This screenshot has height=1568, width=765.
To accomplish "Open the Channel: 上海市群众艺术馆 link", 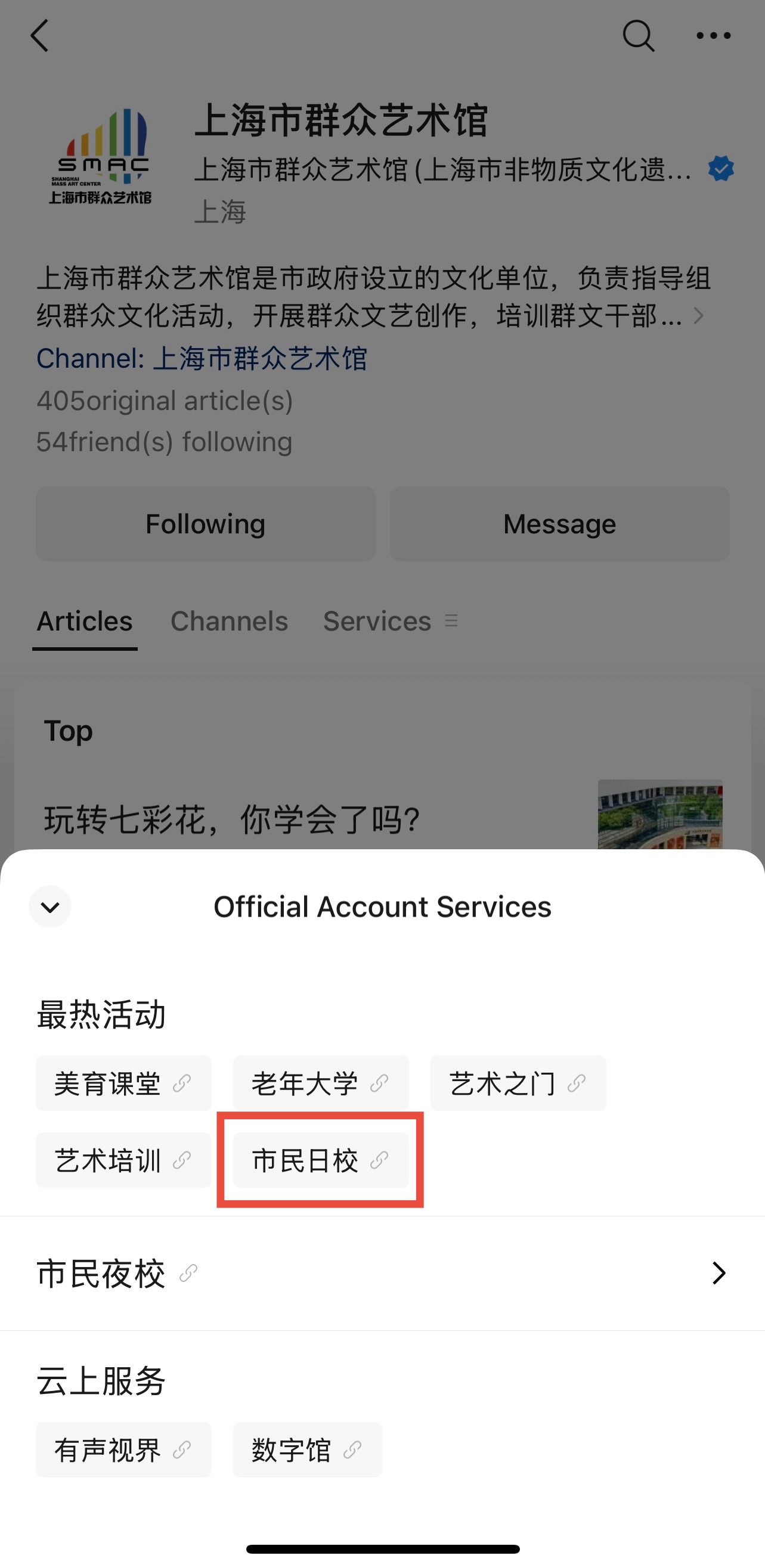I will tap(202, 358).
